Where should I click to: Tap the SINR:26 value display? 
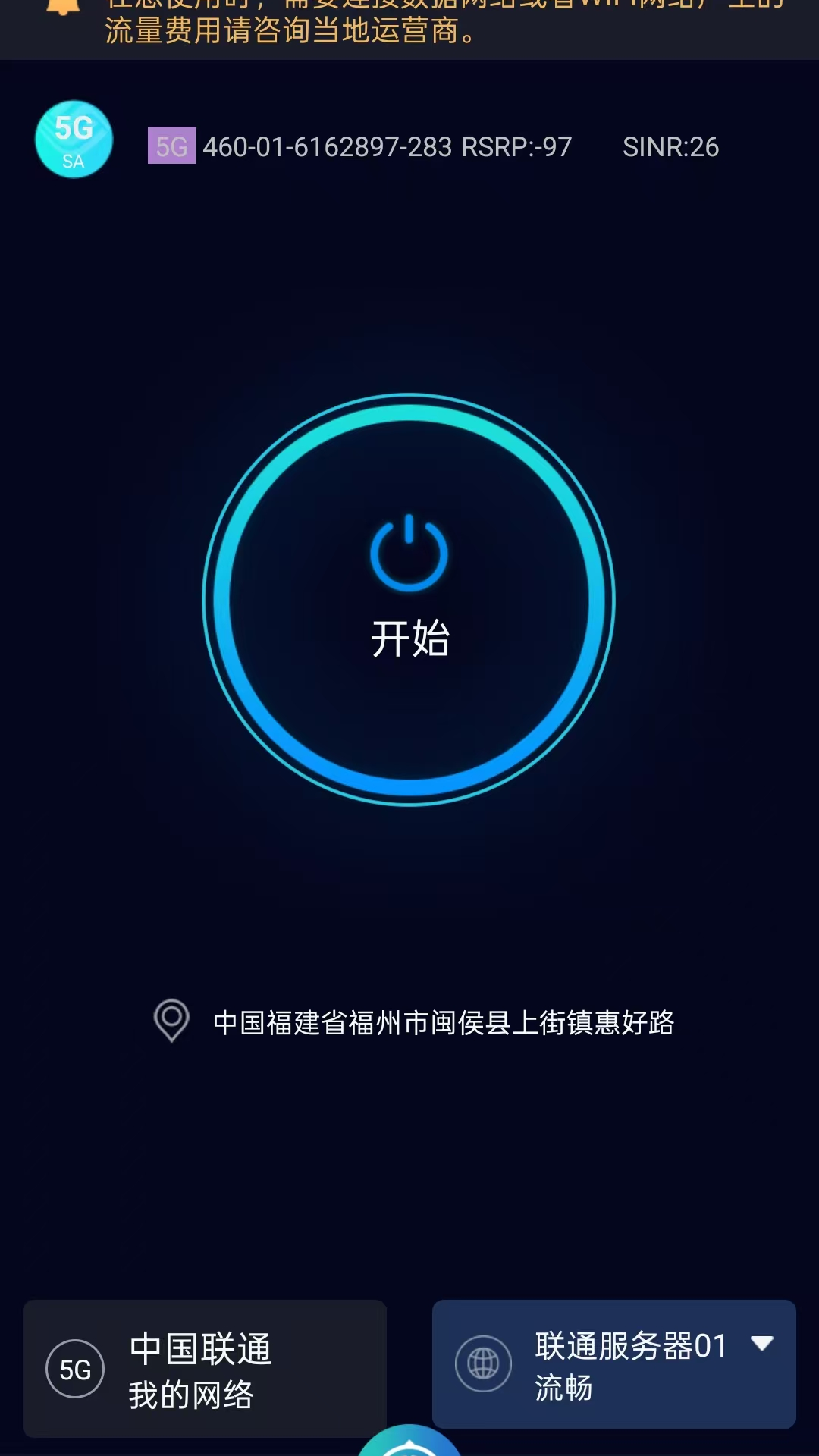[671, 147]
